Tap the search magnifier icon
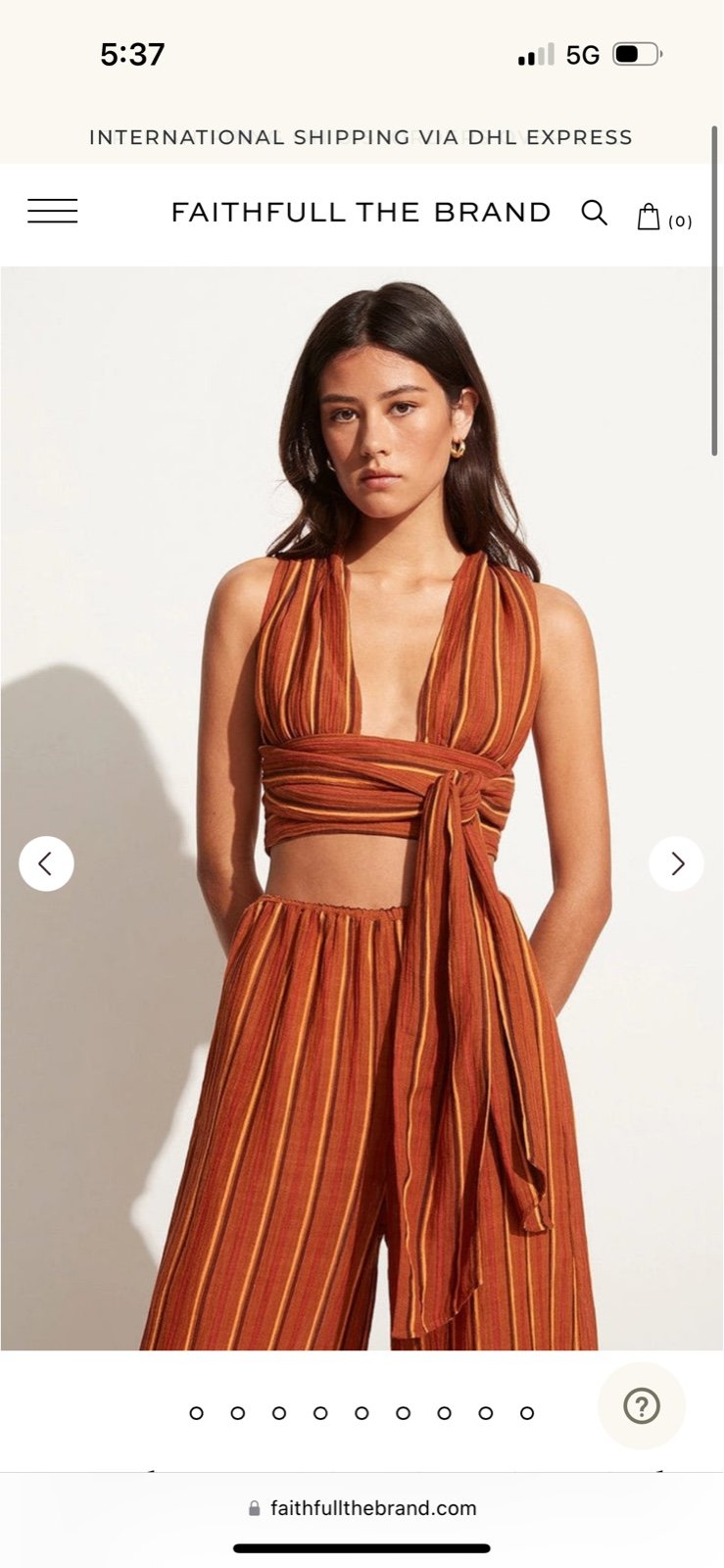This screenshot has width=724, height=1568. pyautogui.click(x=594, y=213)
